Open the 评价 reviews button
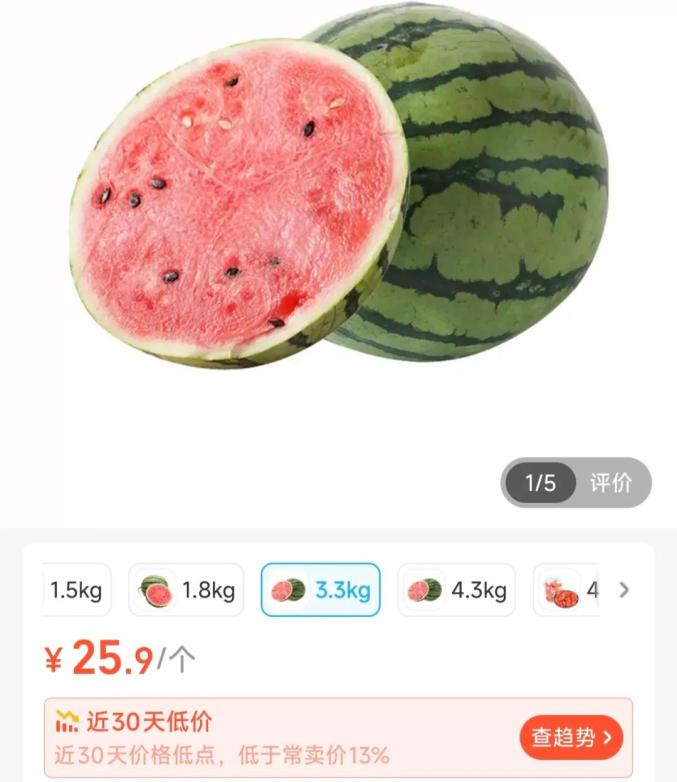Viewport: 677px width, 782px height. [x=610, y=483]
